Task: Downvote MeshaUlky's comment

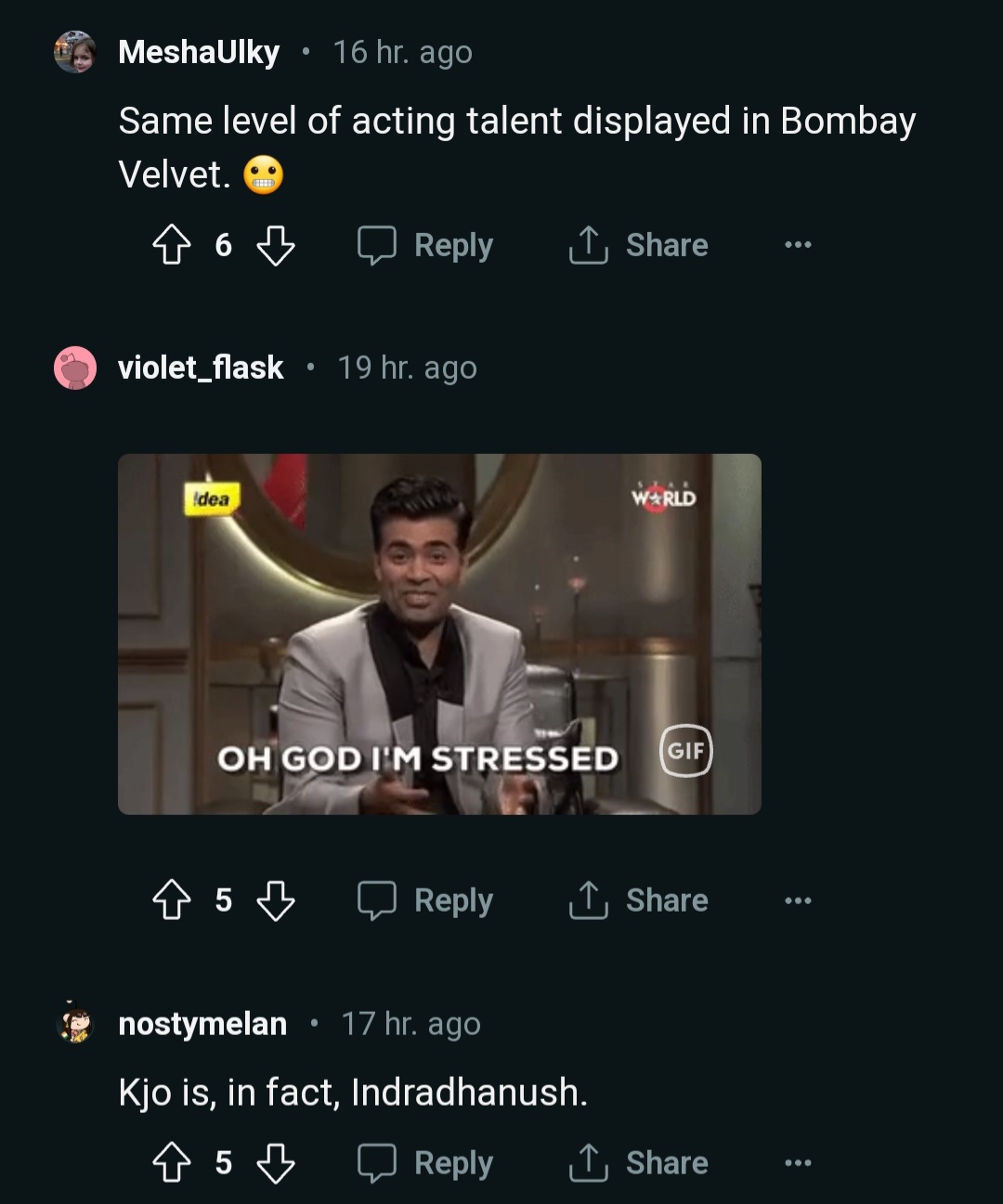Action: pos(275,246)
